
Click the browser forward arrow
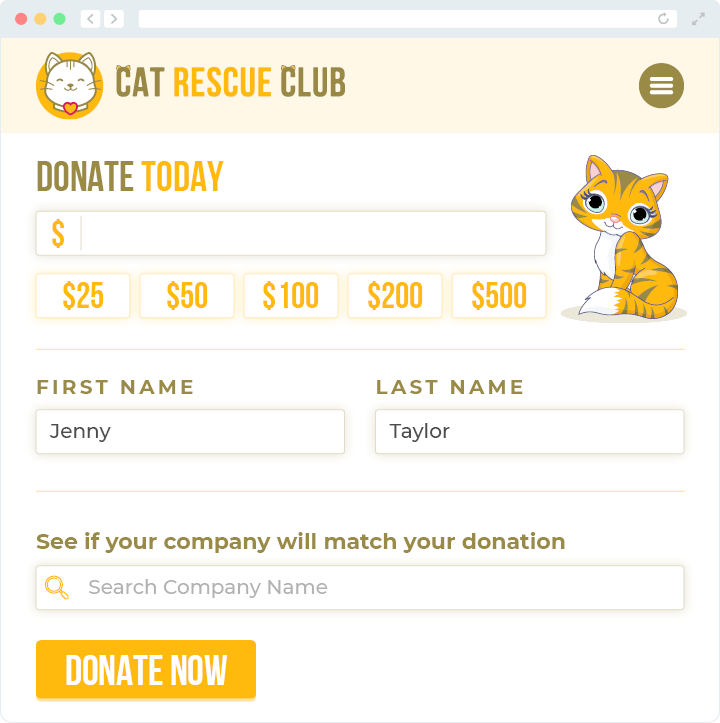point(113,18)
